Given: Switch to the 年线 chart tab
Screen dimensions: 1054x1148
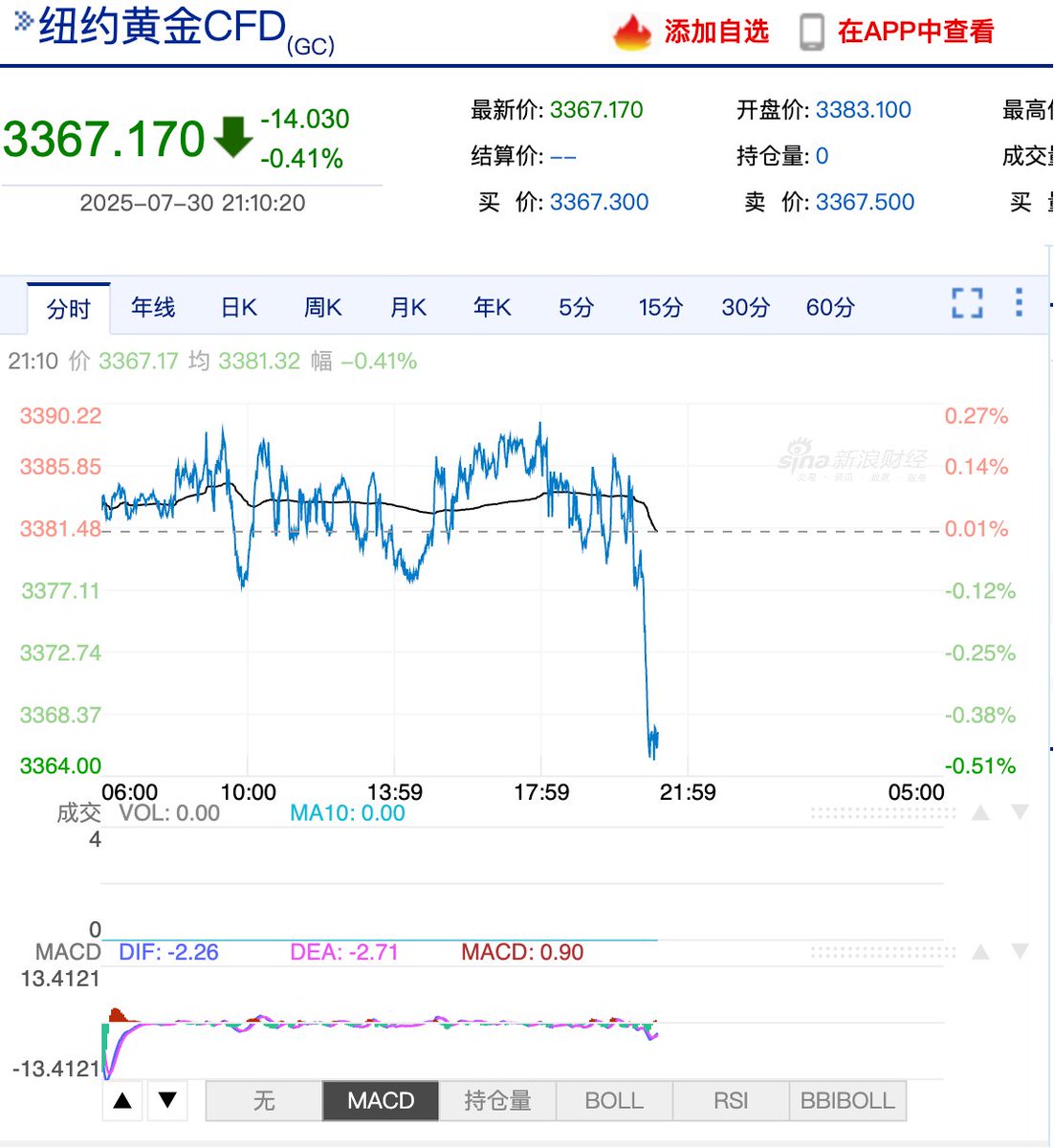Looking at the screenshot, I should 153,307.
